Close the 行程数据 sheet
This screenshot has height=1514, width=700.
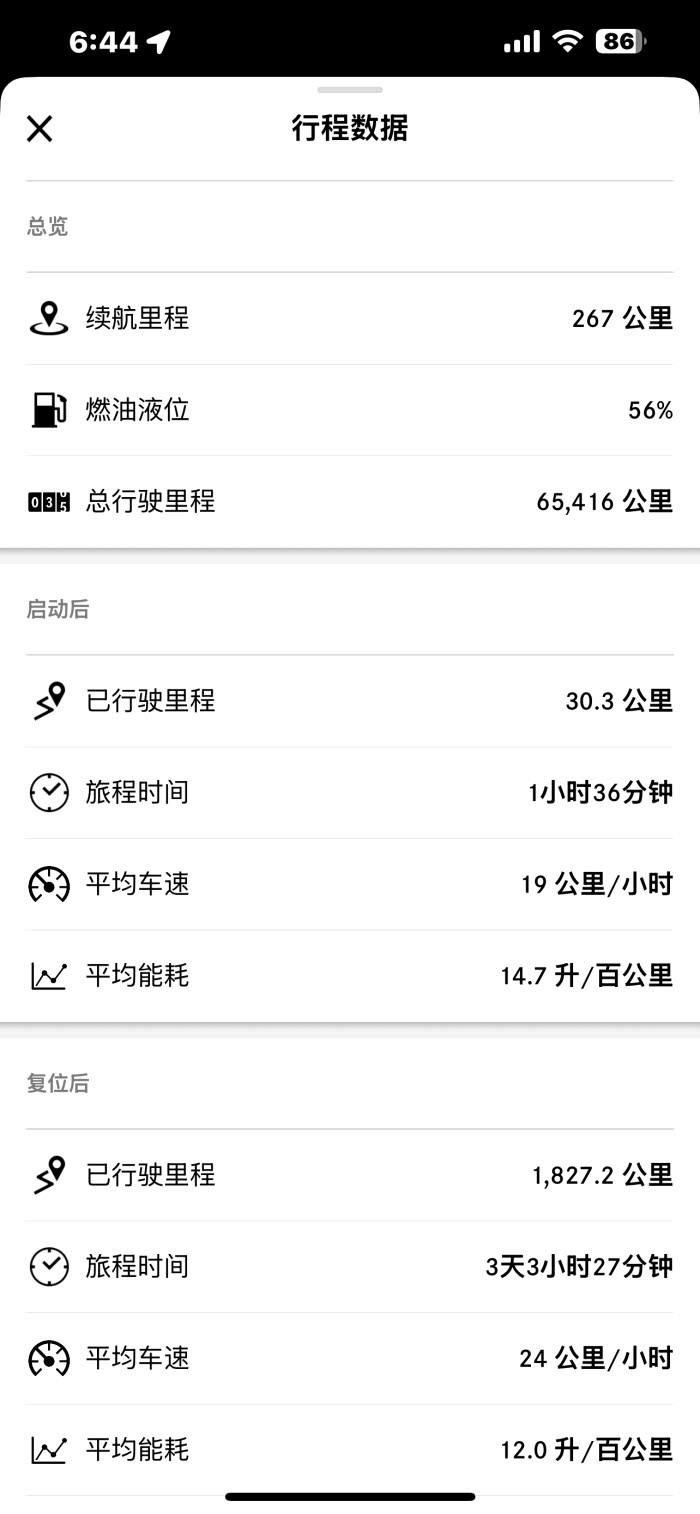[39, 128]
